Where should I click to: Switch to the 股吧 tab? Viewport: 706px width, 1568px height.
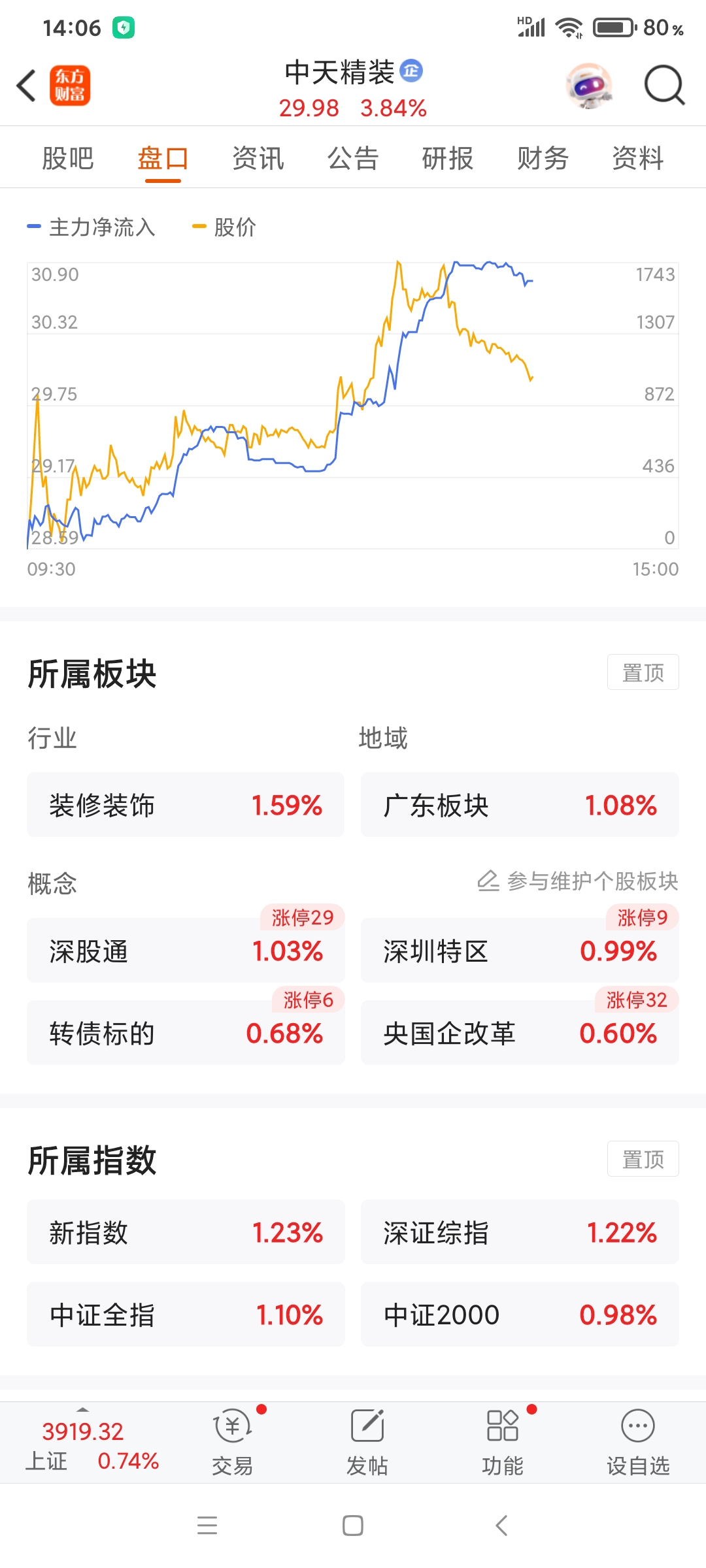[x=68, y=159]
